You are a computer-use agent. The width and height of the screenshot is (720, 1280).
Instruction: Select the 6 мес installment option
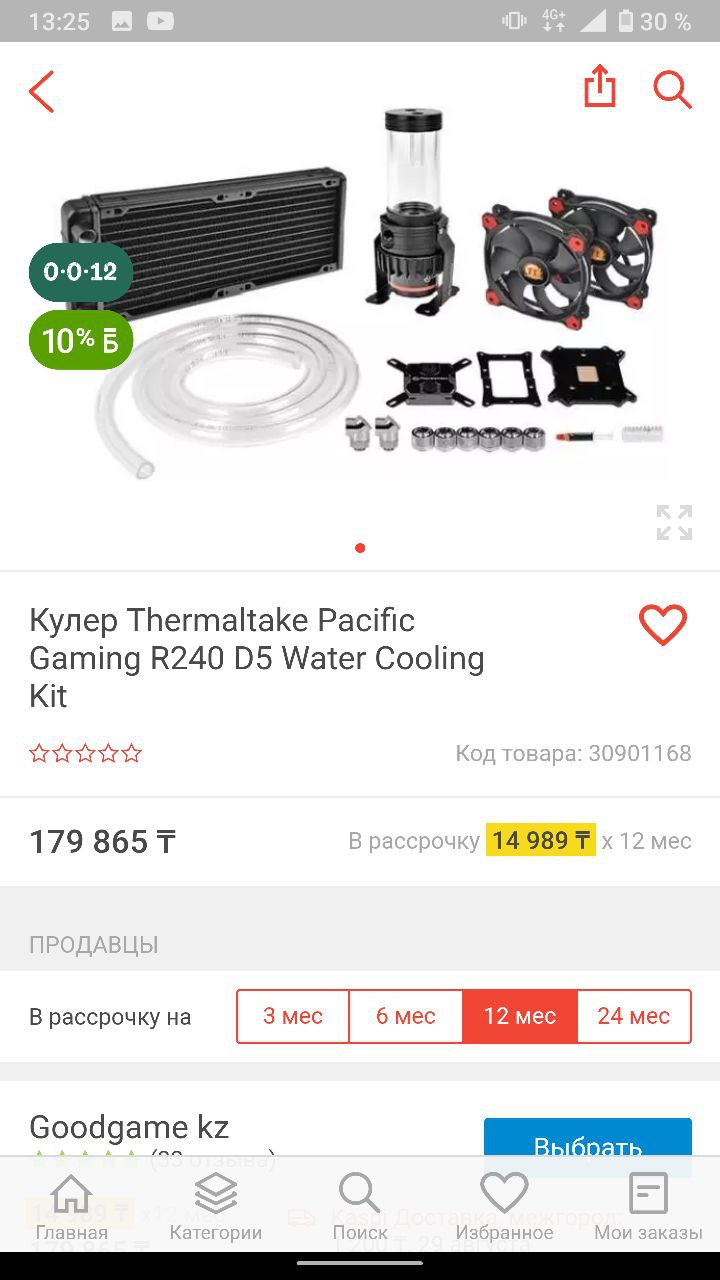[406, 1016]
